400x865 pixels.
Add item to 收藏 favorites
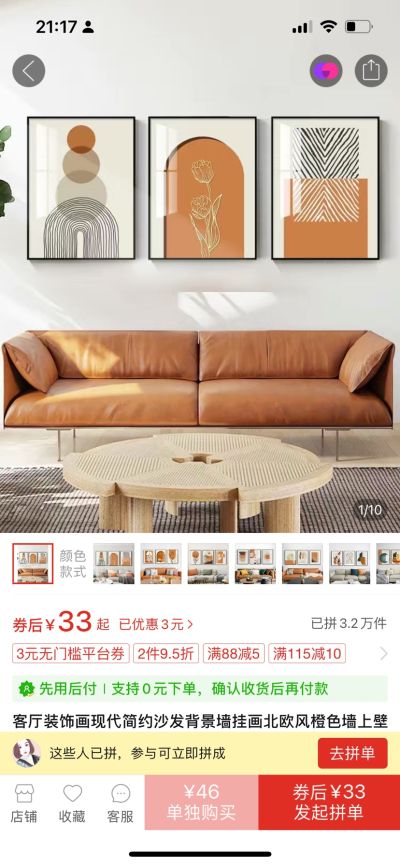[x=72, y=803]
